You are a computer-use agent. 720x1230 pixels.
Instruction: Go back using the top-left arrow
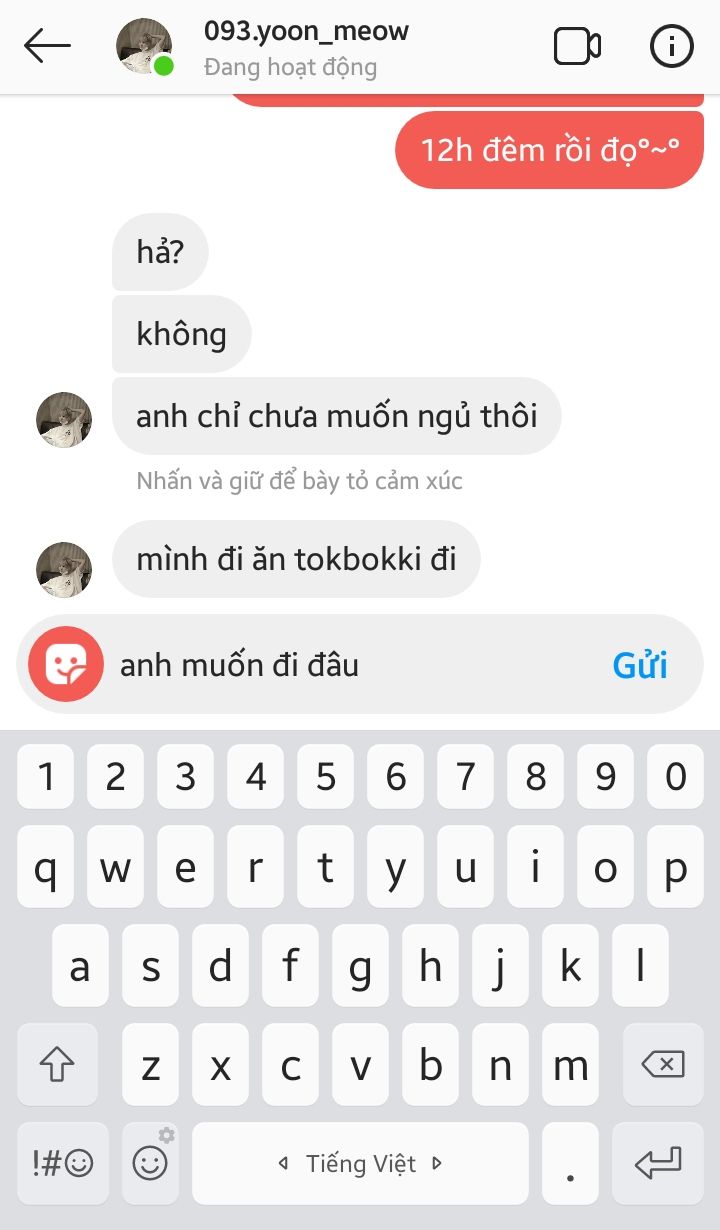pos(47,46)
